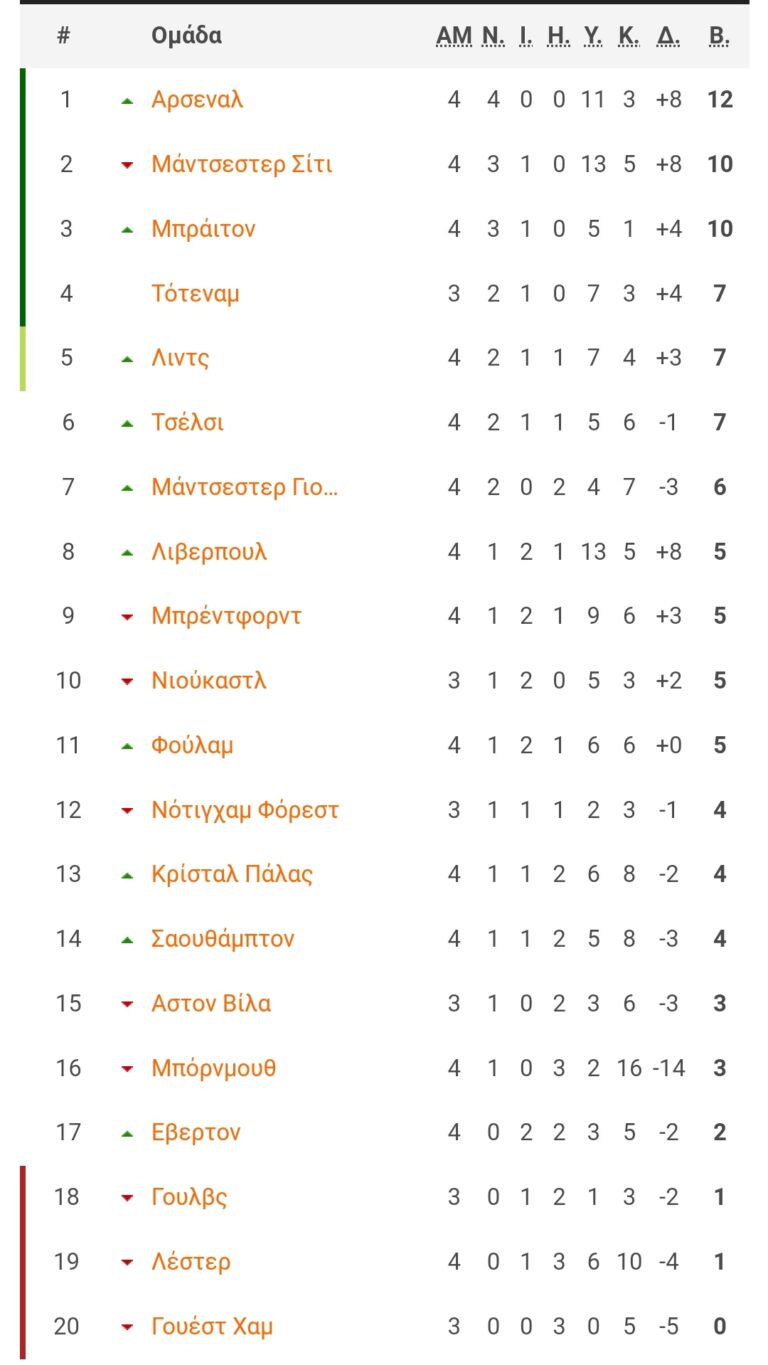
Task: Open the Γουέστ Χαμ team page
Action: [x=212, y=1326]
